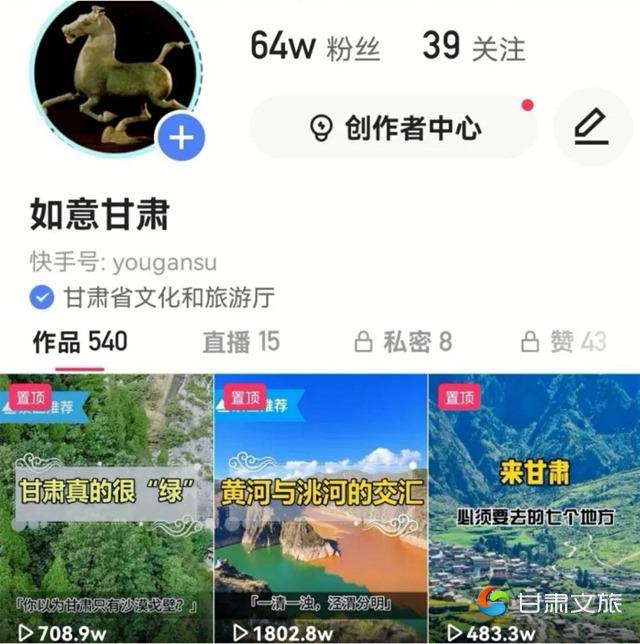View the 64w 粉丝 followers list
This screenshot has height=644, width=640.
pyautogui.click(x=317, y=46)
